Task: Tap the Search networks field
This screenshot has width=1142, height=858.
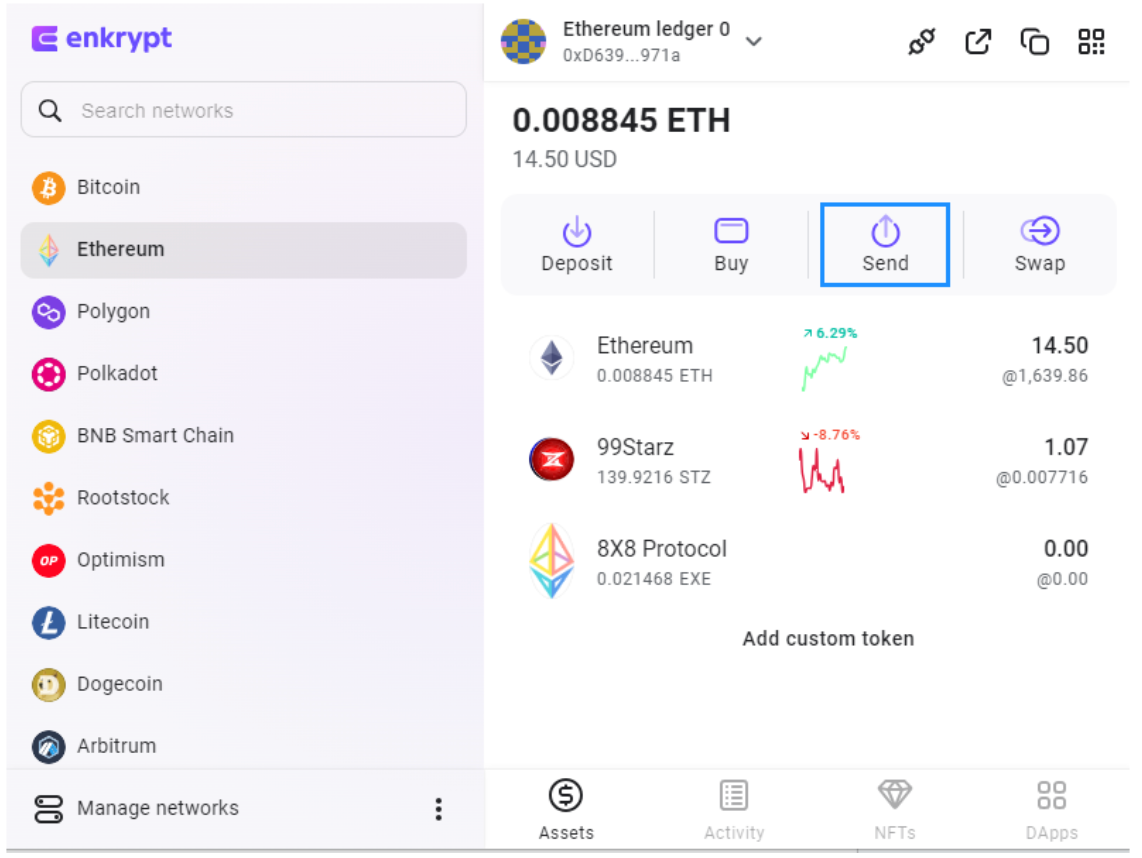Action: click(x=243, y=110)
